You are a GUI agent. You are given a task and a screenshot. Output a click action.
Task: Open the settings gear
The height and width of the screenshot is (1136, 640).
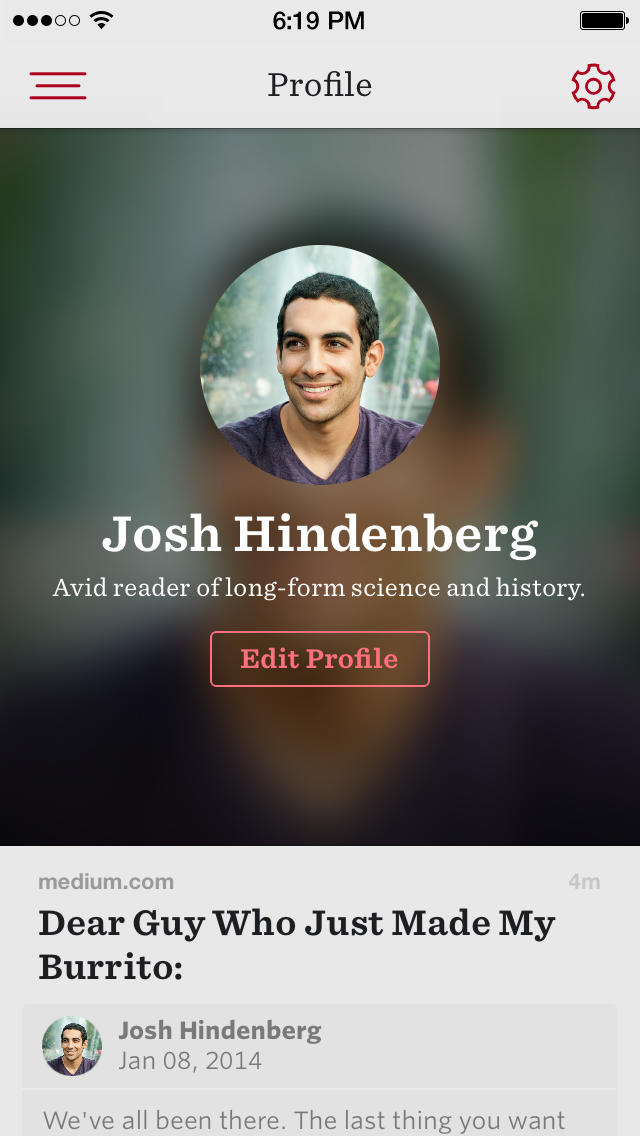[593, 86]
